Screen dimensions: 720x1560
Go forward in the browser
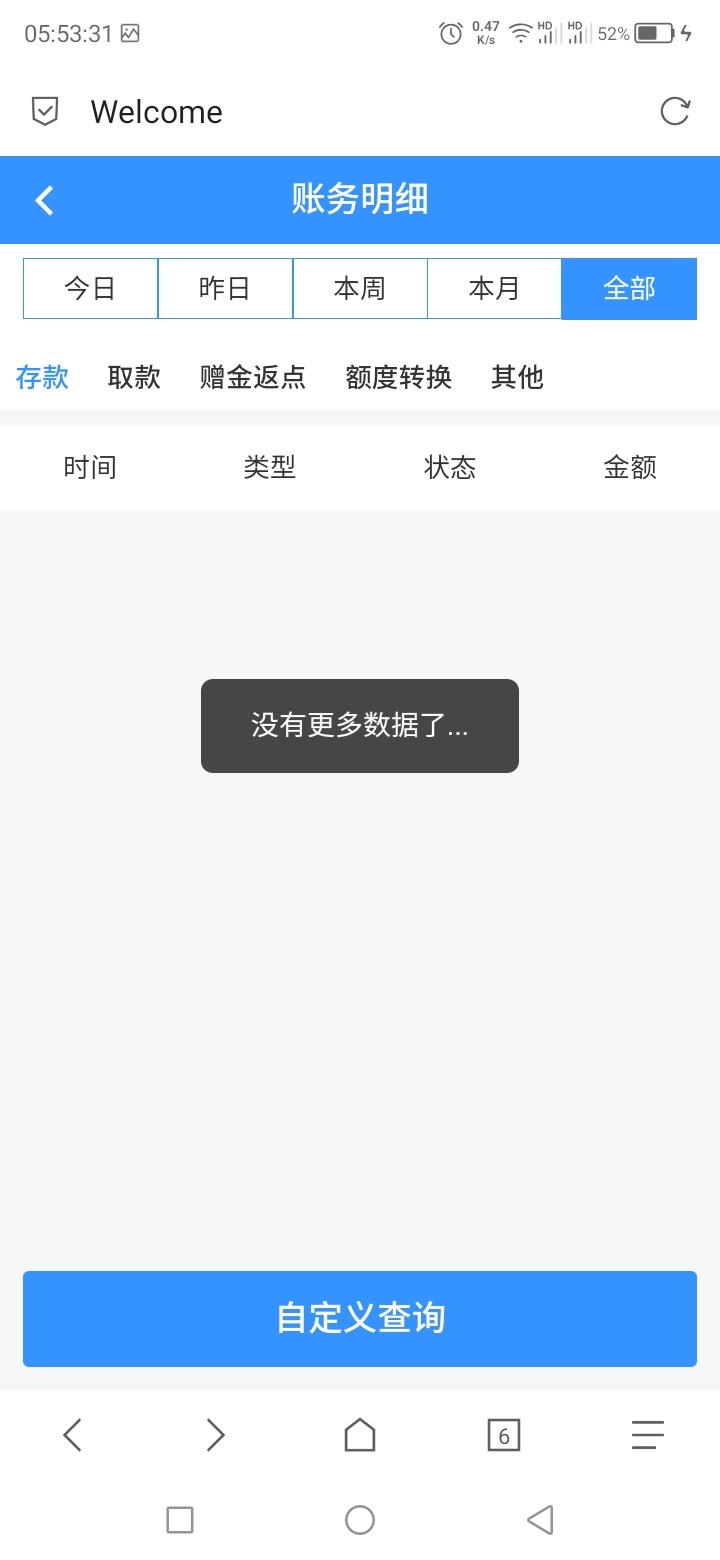click(216, 1436)
